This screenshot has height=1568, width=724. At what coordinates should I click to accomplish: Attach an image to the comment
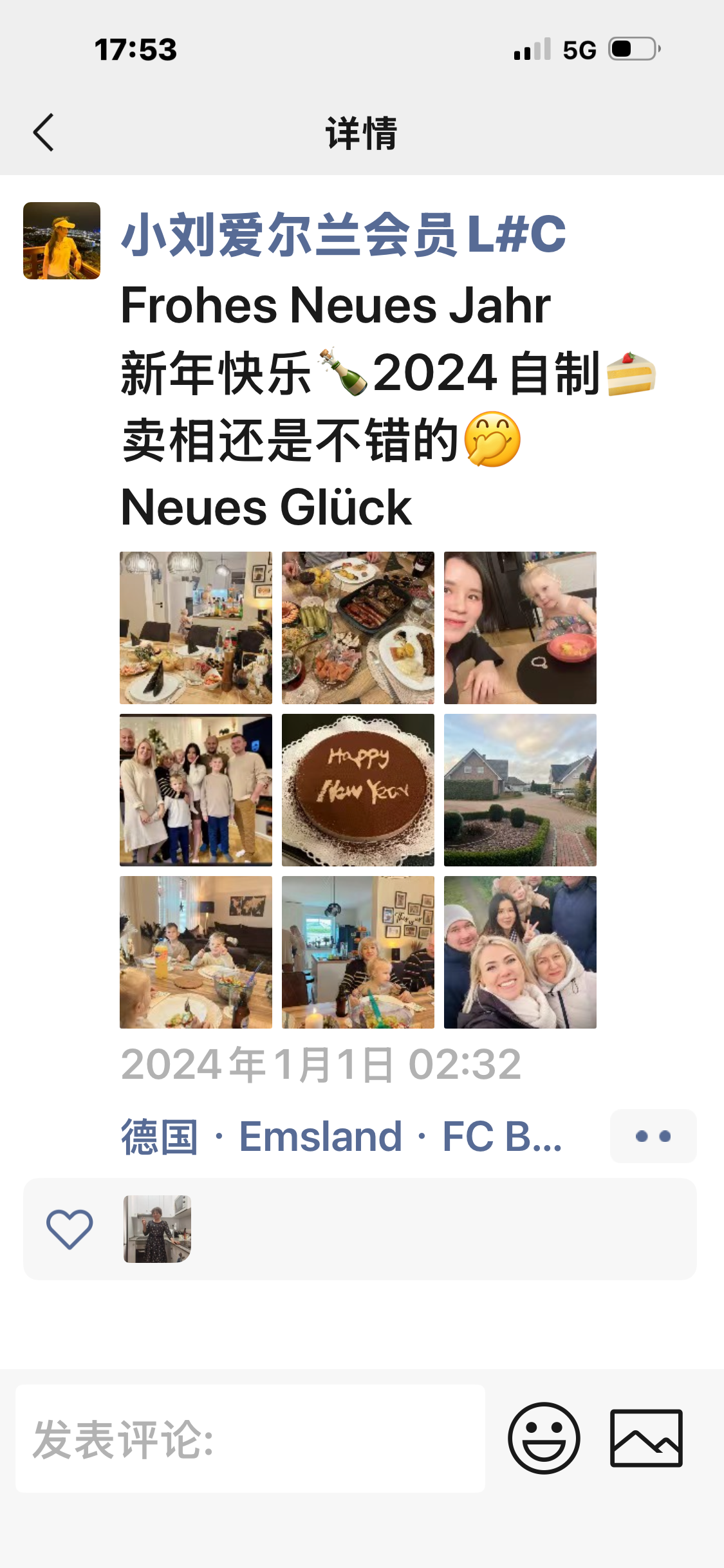tap(646, 1439)
